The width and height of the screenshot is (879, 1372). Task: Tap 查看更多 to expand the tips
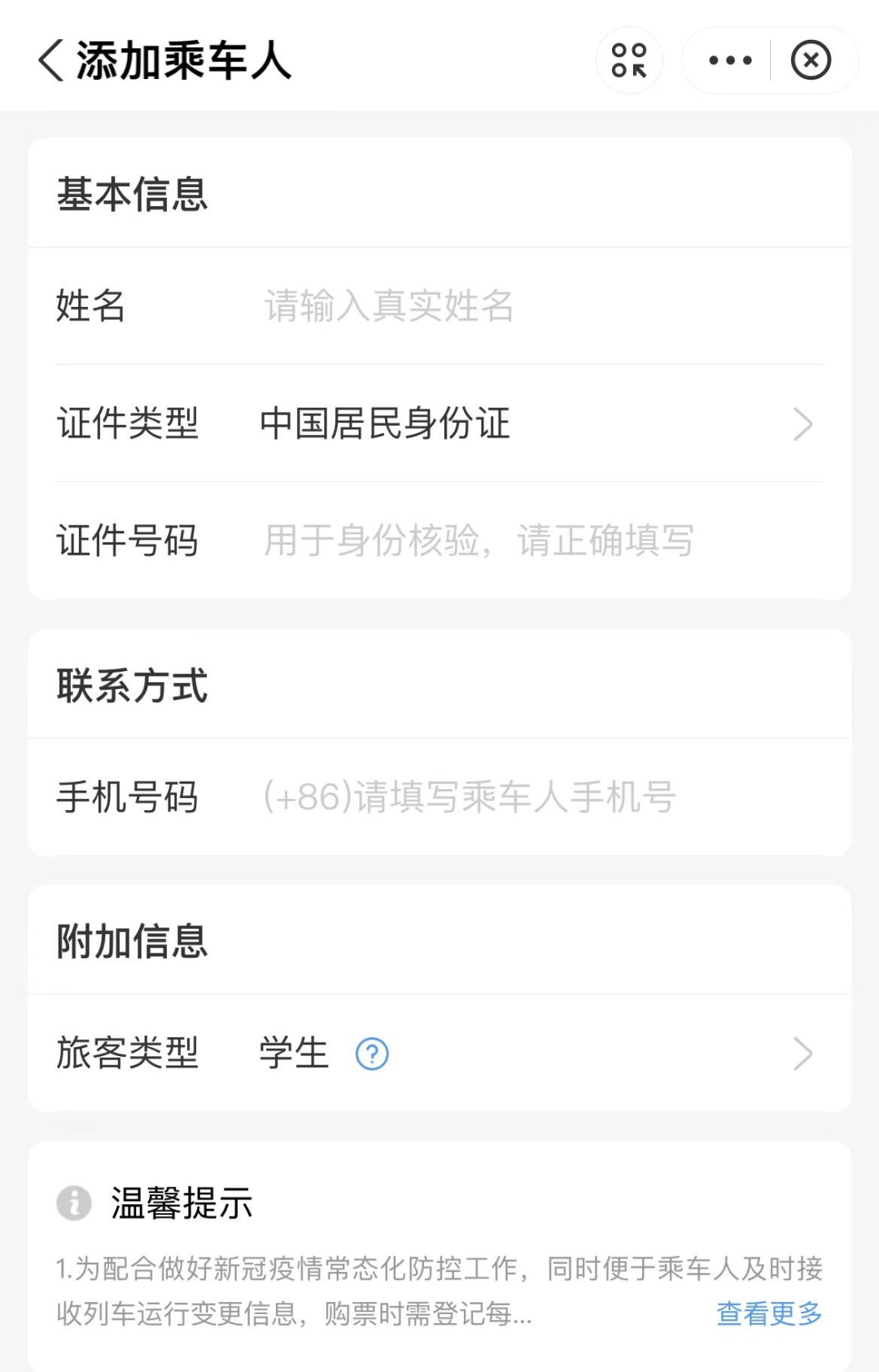[x=768, y=1313]
